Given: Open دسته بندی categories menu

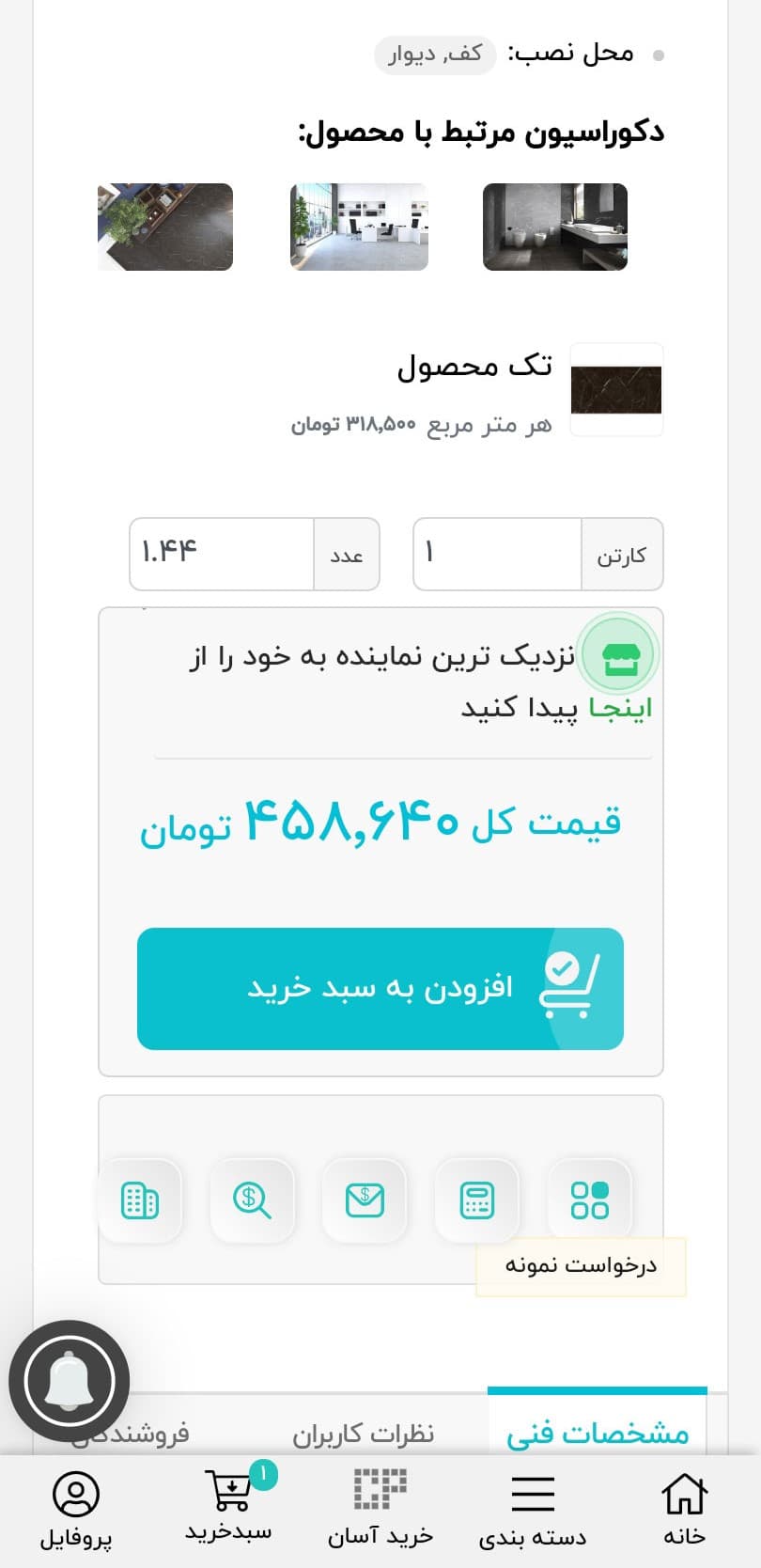Looking at the screenshot, I should 533,1509.
